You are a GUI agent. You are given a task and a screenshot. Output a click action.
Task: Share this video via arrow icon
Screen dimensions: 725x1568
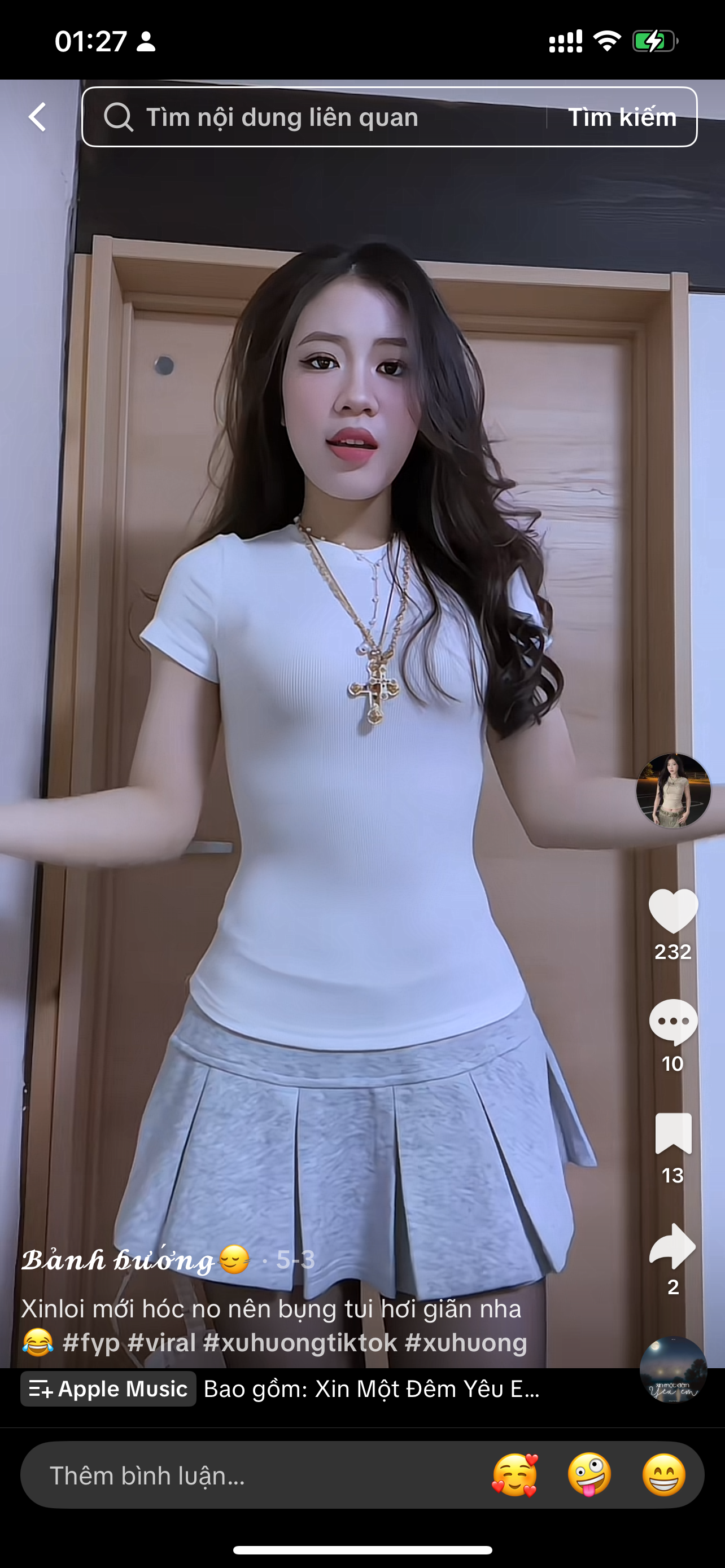(x=672, y=1245)
